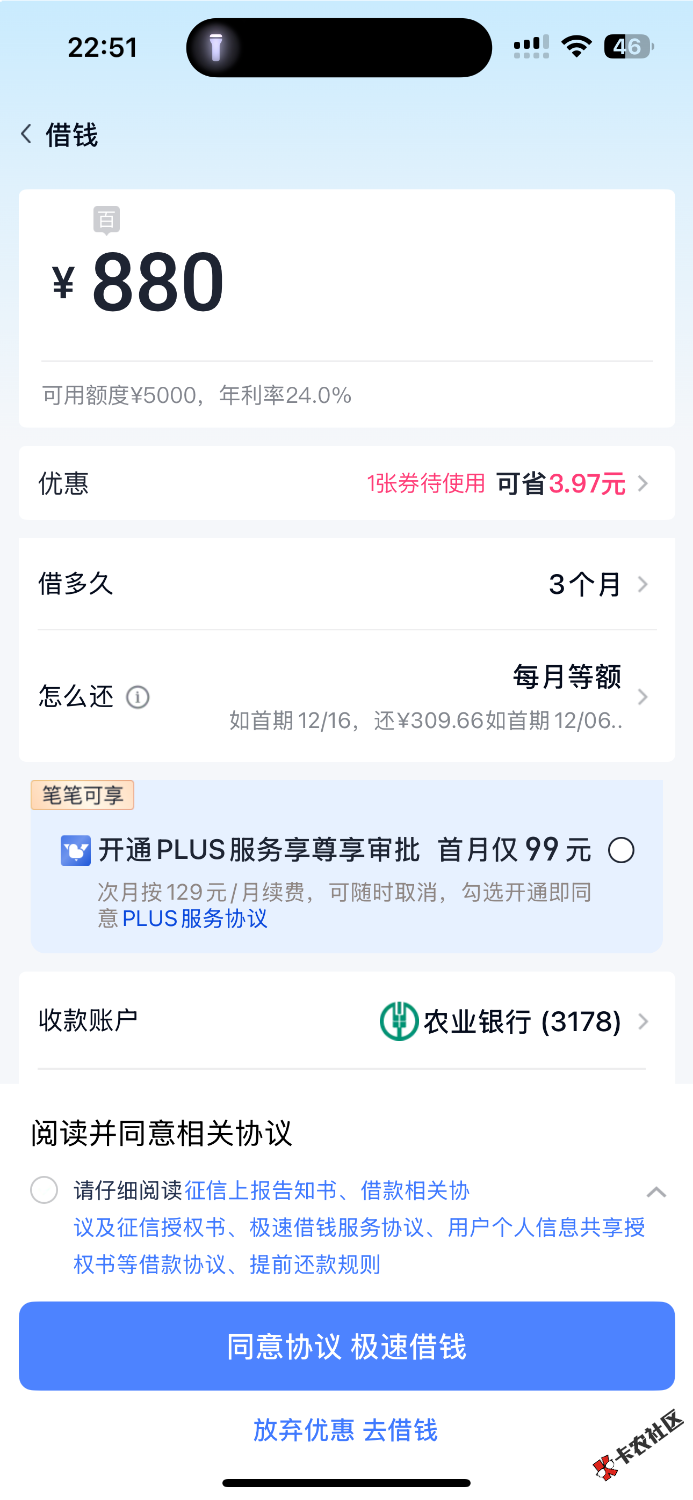The image size is (693, 1500).
Task: Go back from the 借钱 page
Action: pos(27,135)
